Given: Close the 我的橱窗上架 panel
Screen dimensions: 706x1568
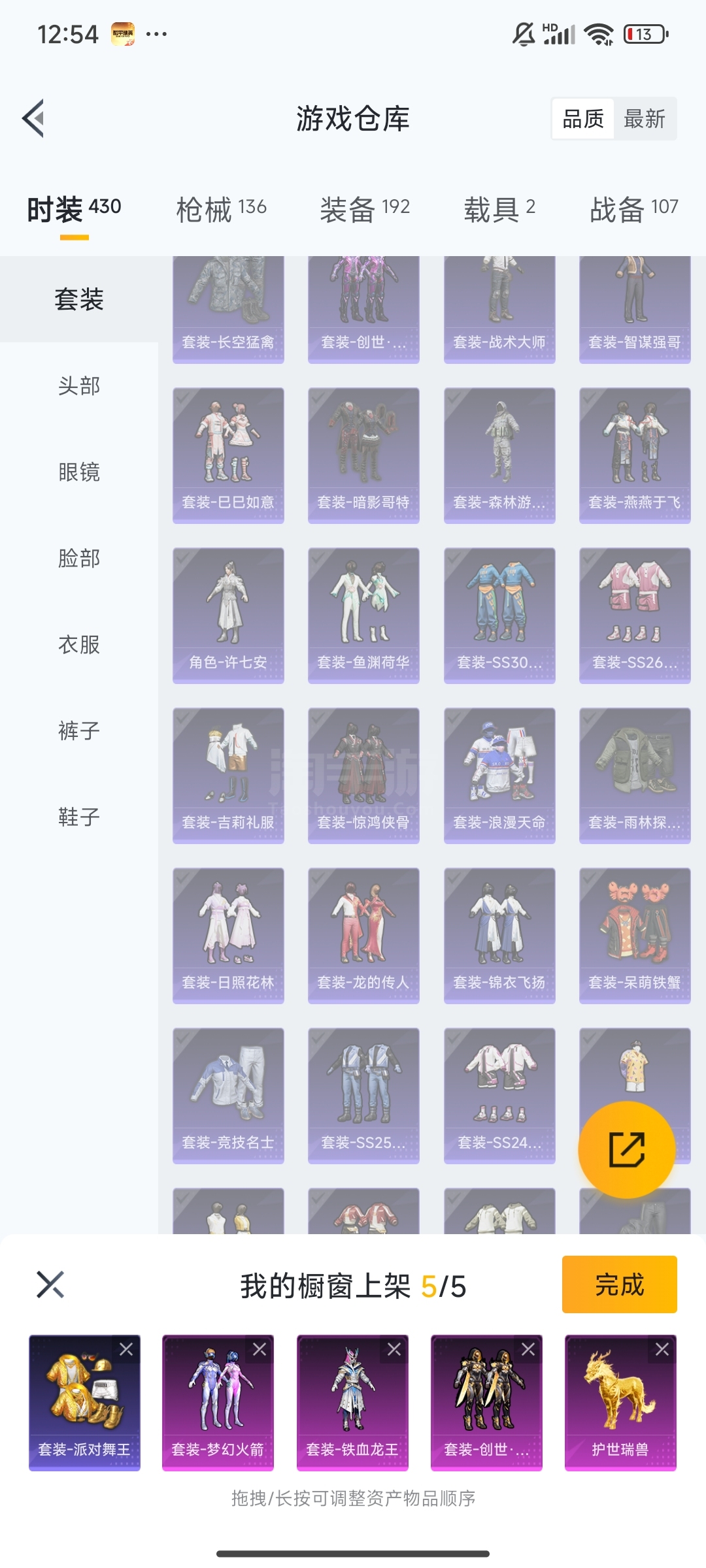Looking at the screenshot, I should coord(50,1284).
